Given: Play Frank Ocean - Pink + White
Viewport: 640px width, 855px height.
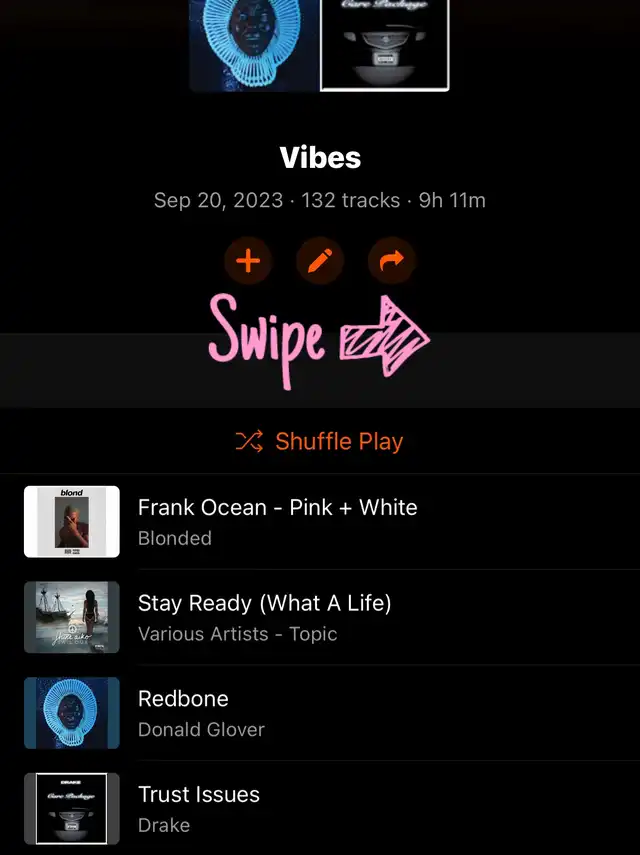Looking at the screenshot, I should coord(277,521).
